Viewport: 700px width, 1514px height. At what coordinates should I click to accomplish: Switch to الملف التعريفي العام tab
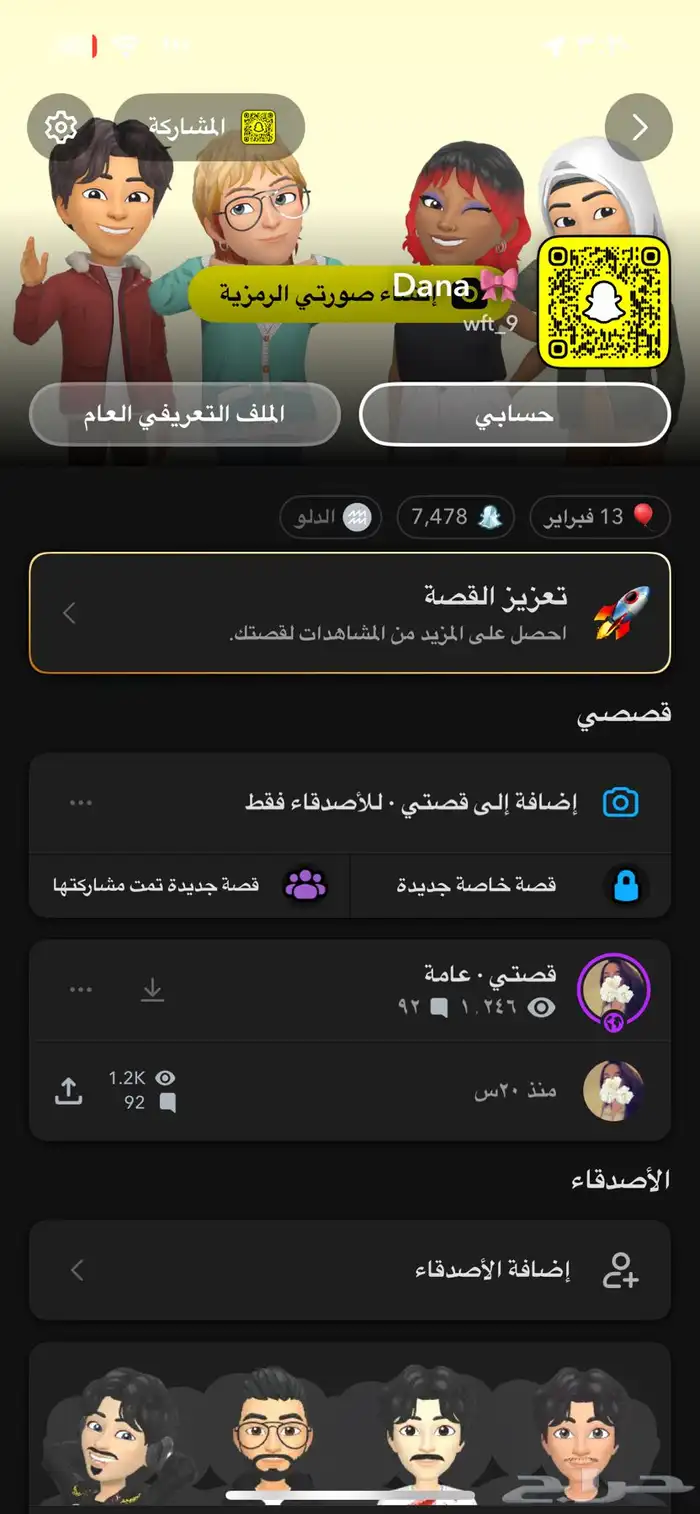tap(185, 414)
